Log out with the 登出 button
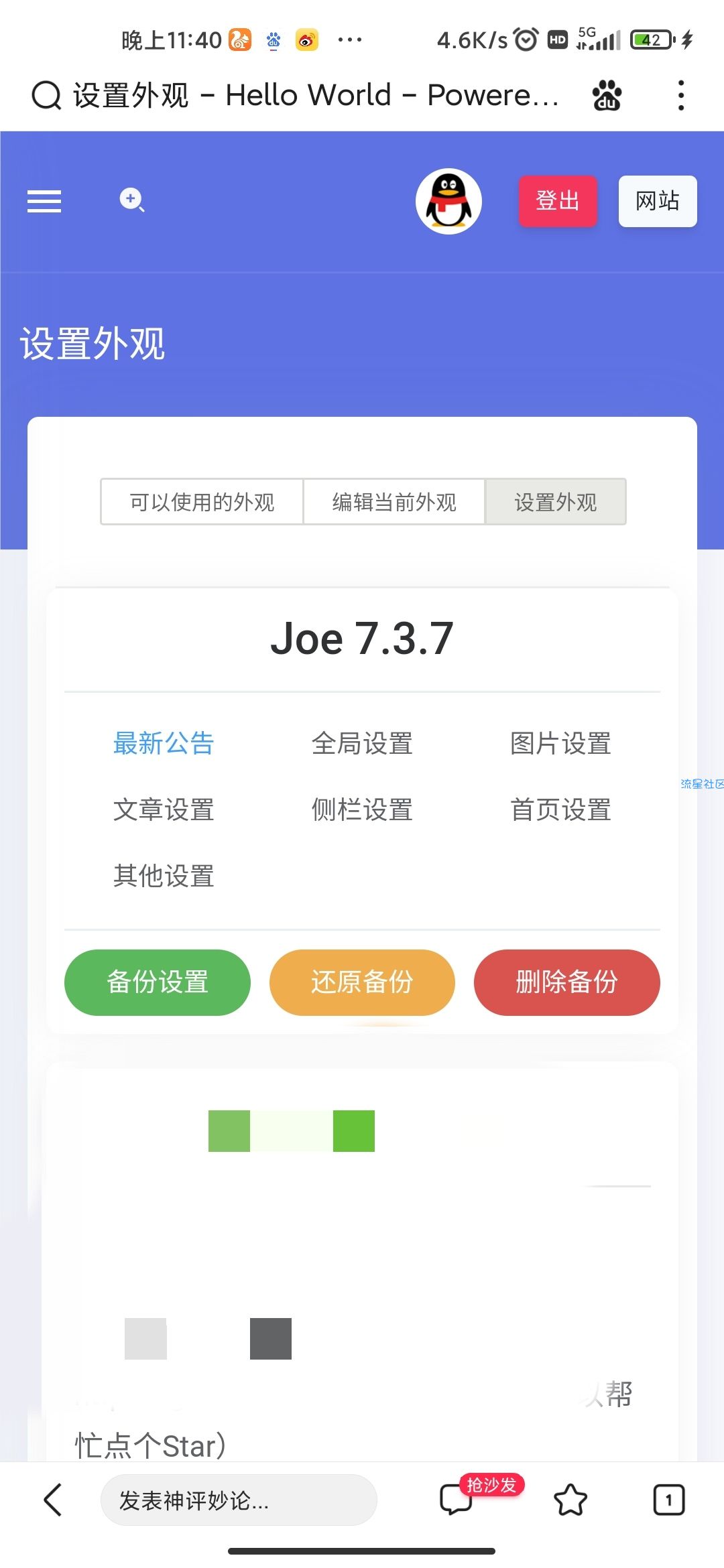This screenshot has height=1568, width=724. pos(557,201)
